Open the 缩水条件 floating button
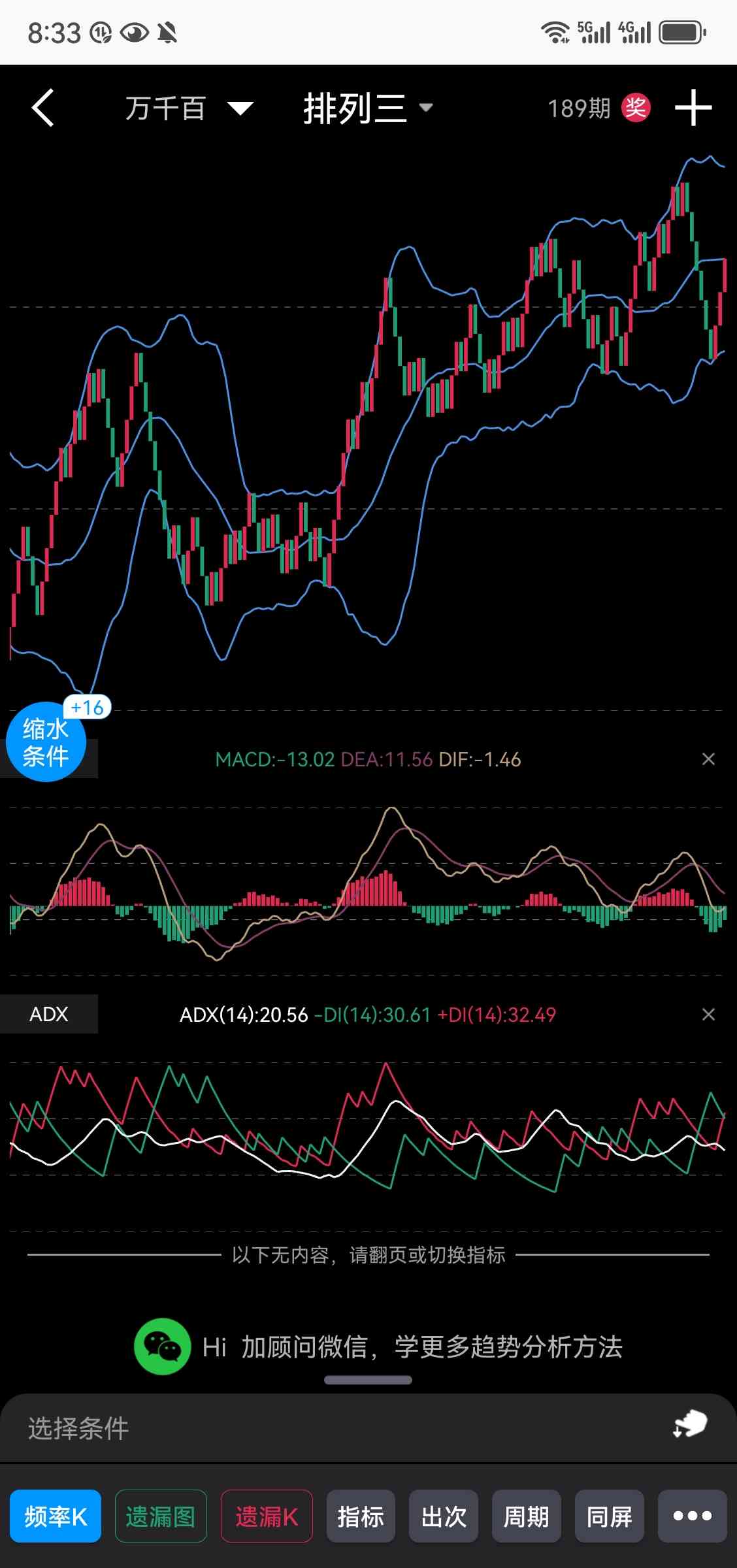The width and height of the screenshot is (737, 1568). click(x=46, y=742)
